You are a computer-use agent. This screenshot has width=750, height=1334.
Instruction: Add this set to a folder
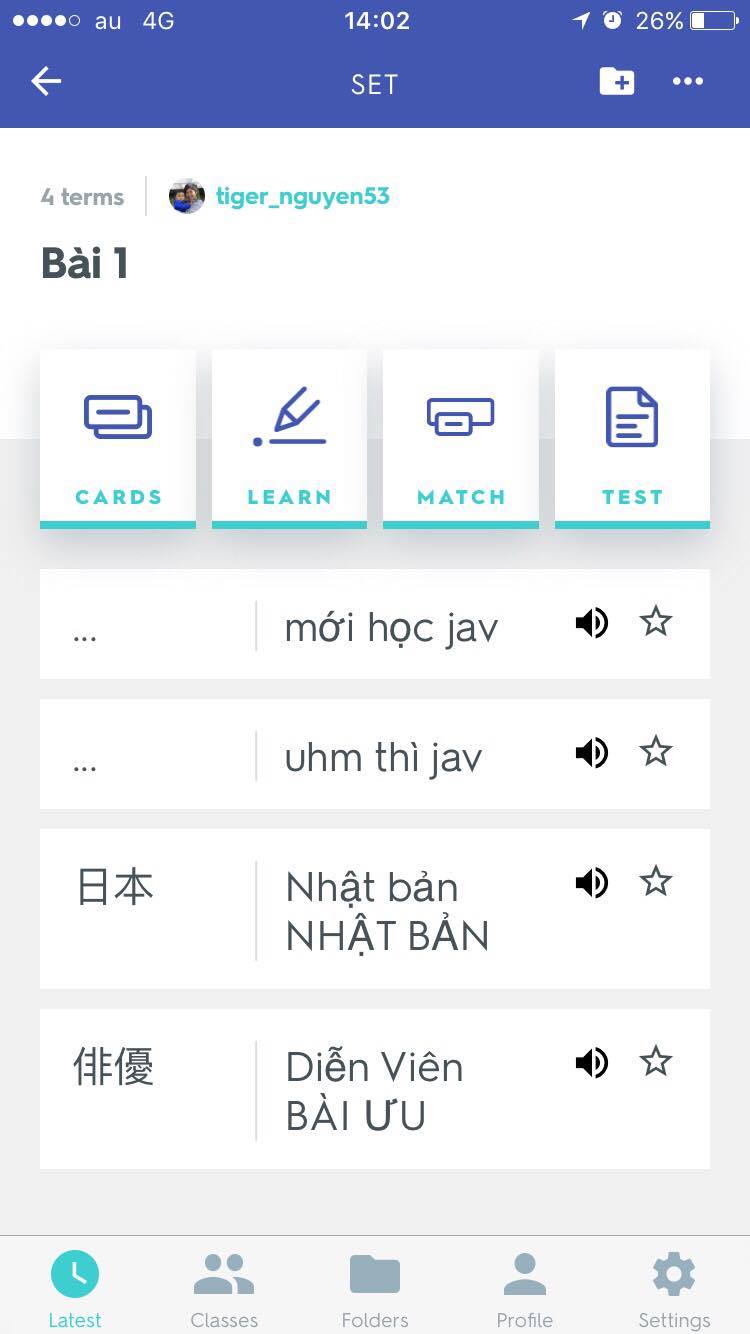(617, 81)
